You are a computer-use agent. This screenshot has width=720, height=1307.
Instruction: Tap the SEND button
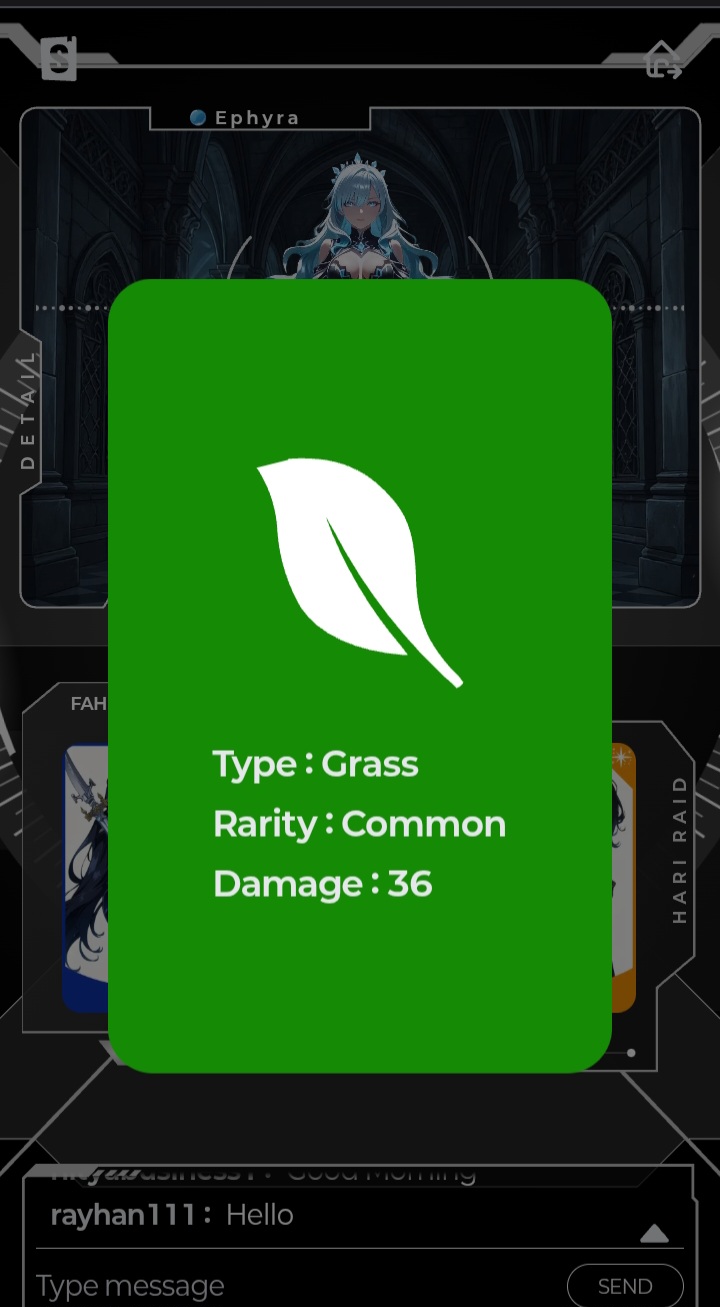click(x=625, y=1285)
